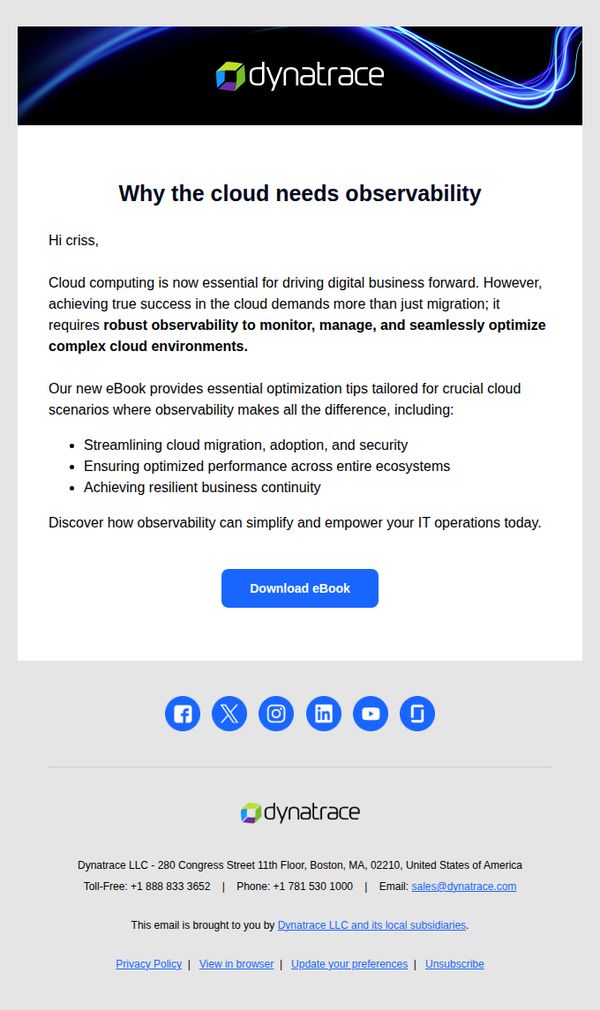Open Update your preferences link
This screenshot has width=600, height=1010.
349,964
